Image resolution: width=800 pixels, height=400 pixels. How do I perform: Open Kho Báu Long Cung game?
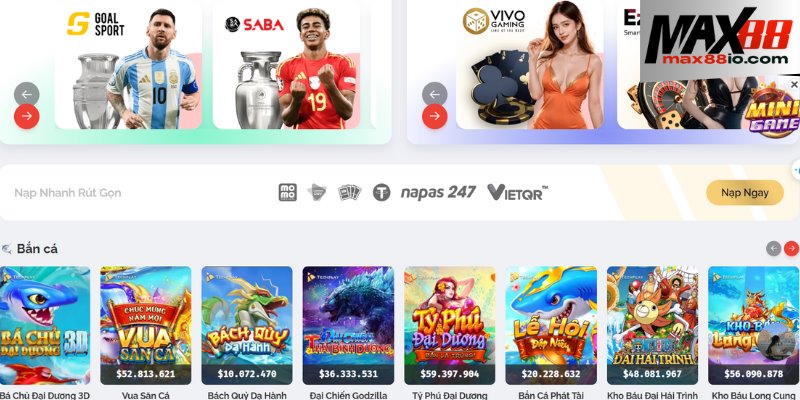coord(753,325)
